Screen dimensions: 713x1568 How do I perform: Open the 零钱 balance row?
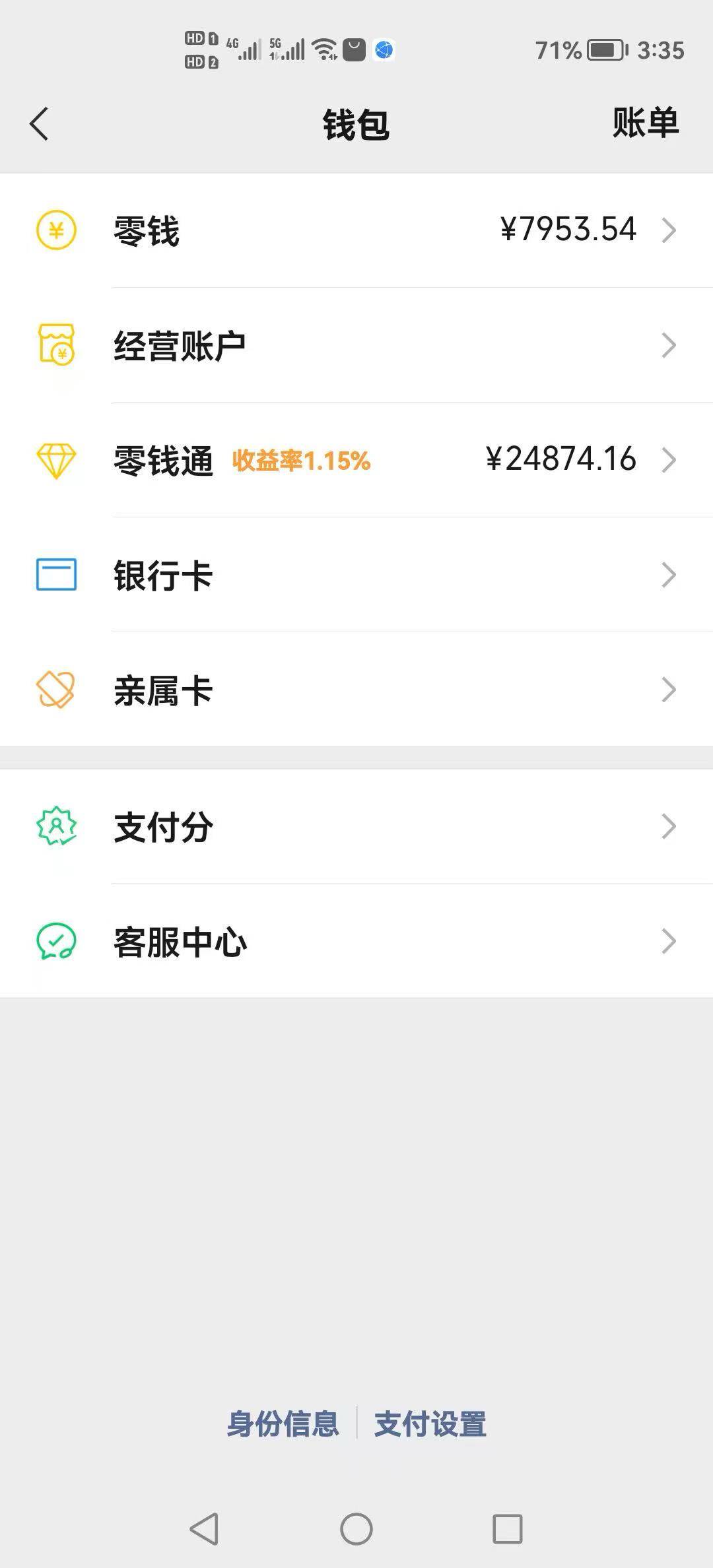click(356, 230)
